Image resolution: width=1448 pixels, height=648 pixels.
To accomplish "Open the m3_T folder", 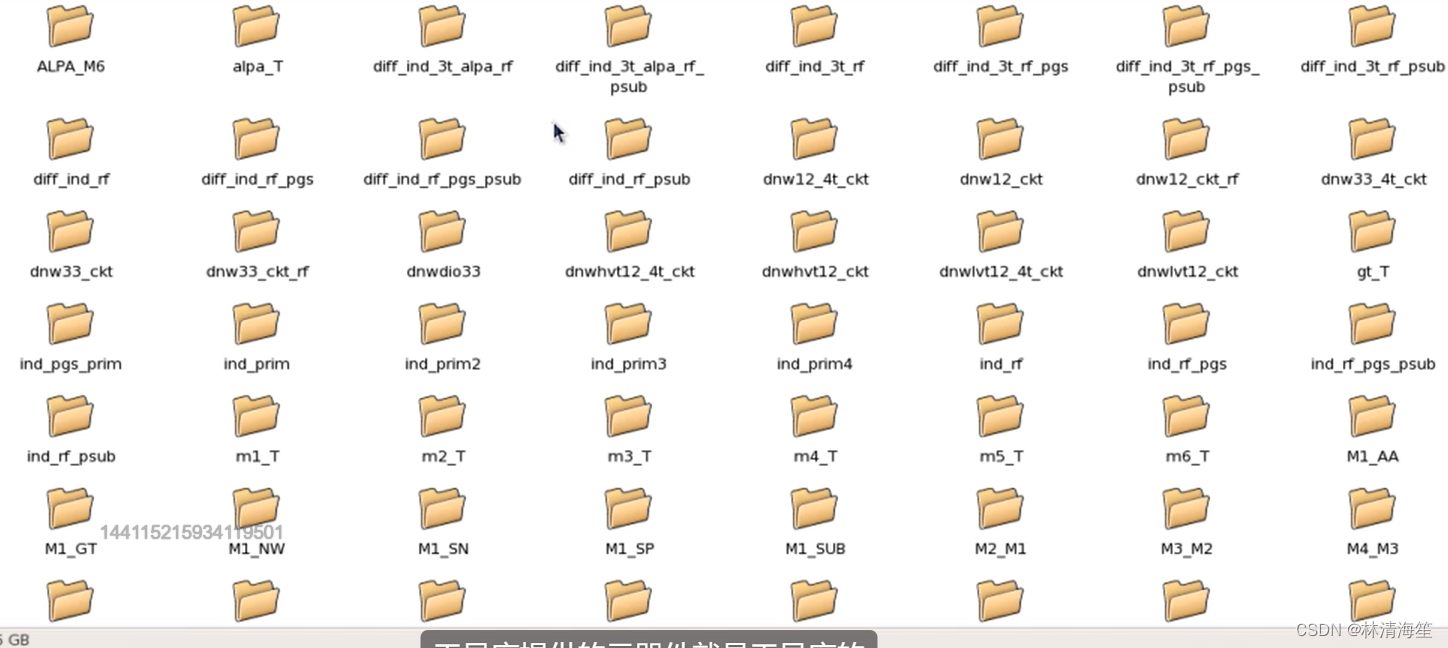I will coord(628,417).
